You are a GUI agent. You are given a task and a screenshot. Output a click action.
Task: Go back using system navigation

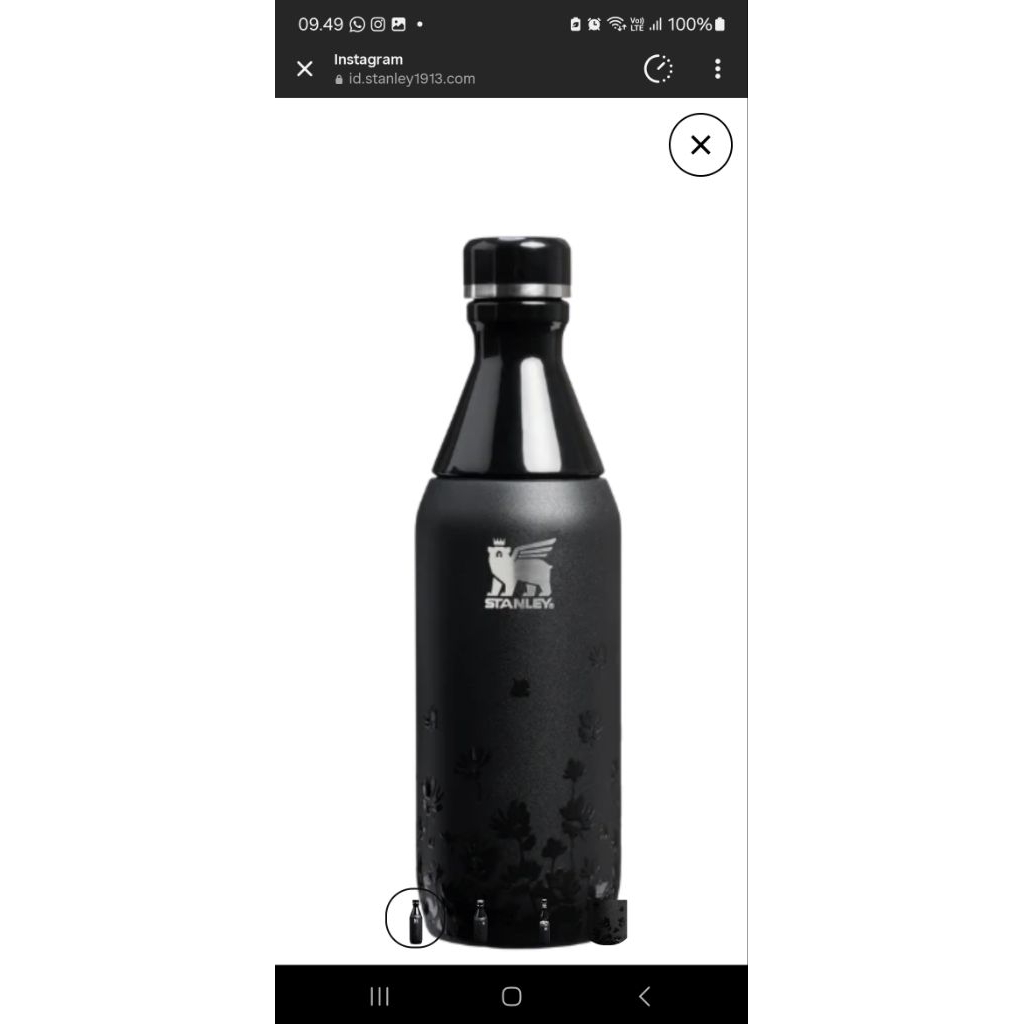click(x=644, y=996)
